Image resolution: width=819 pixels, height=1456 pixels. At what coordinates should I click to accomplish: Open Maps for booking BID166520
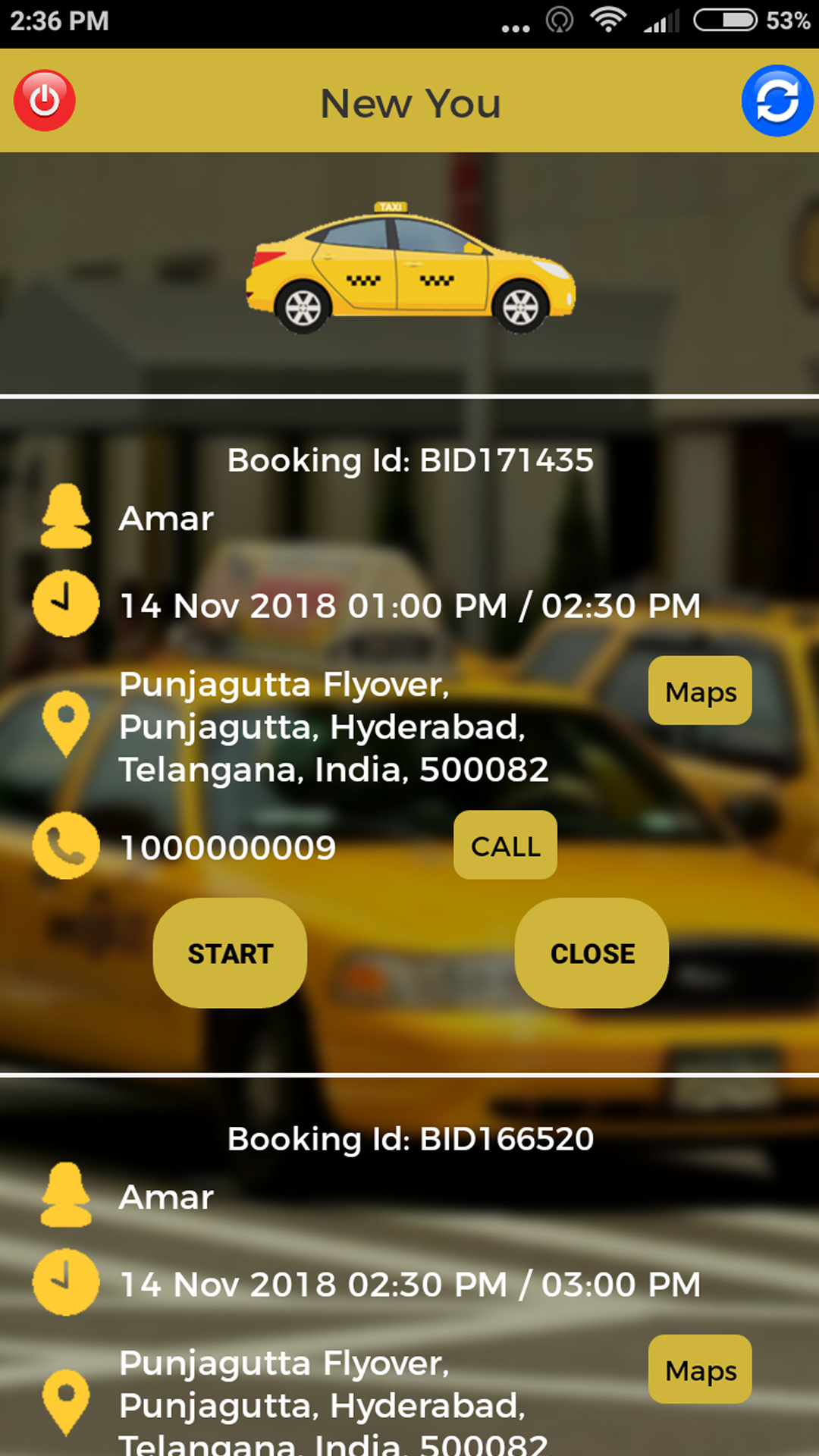point(700,1369)
